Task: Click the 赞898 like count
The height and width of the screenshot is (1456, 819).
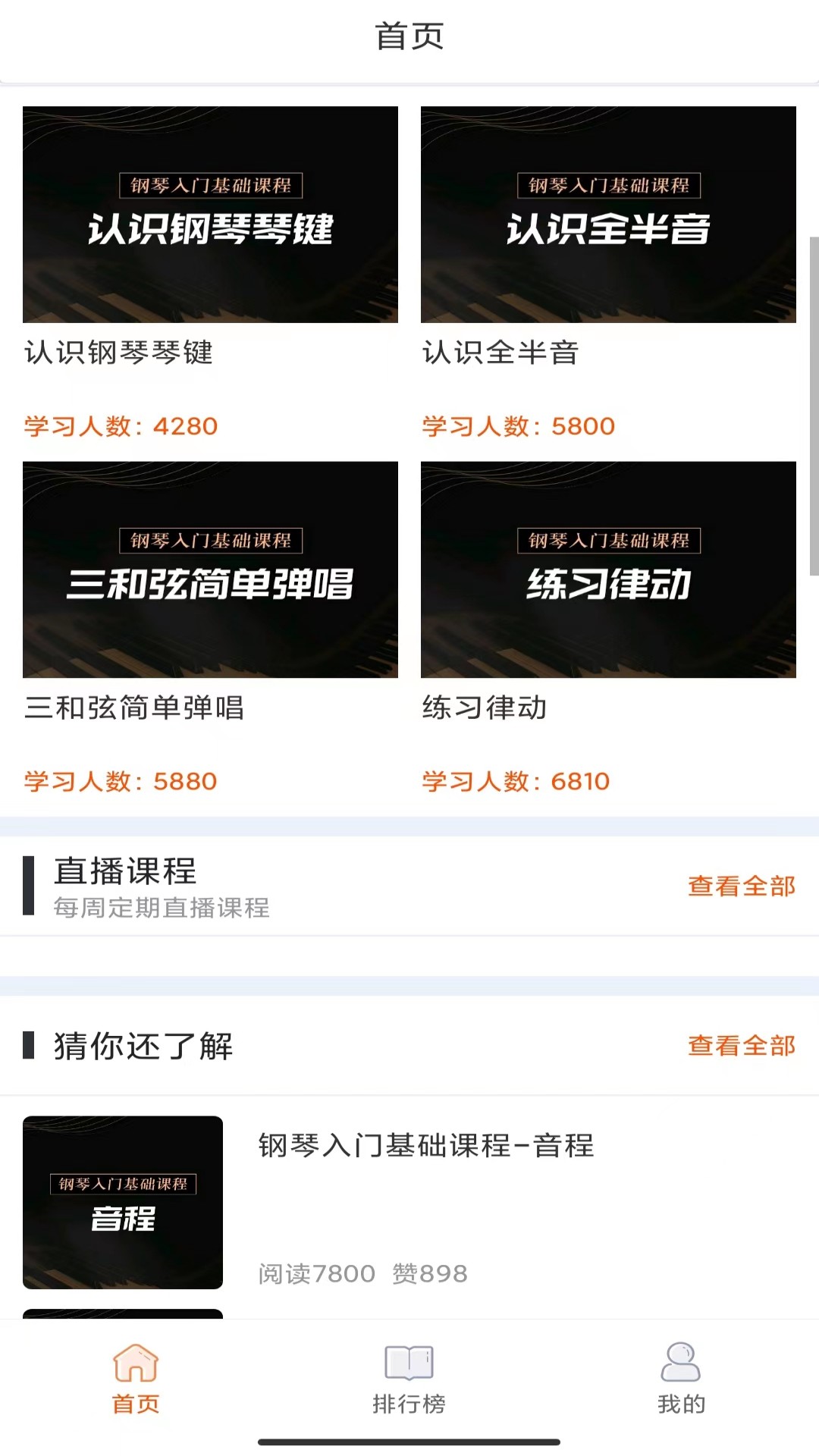Action: pos(429,1274)
